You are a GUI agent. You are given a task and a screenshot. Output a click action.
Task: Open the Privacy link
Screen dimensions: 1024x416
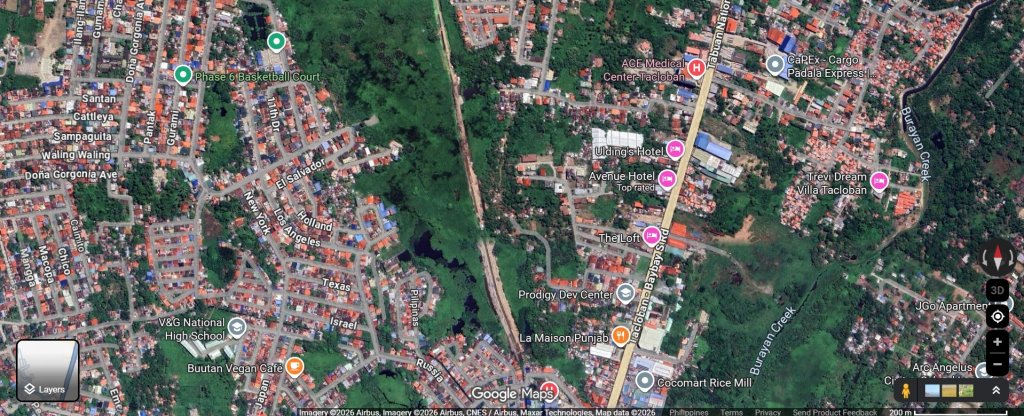[x=768, y=412]
